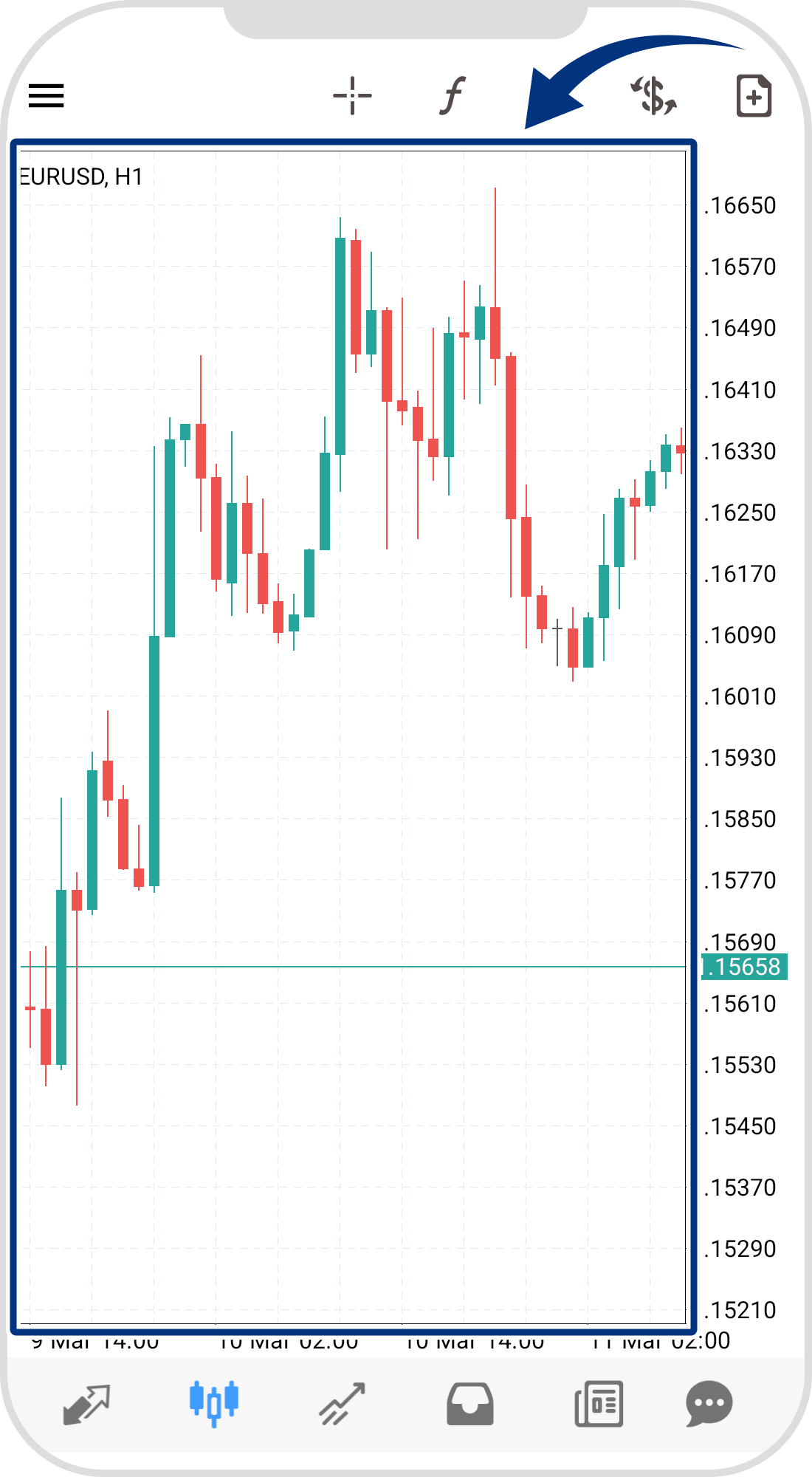Viewport: 812px width, 1477px height.
Task: Select the candlestick Chart tab
Action: 214,1403
